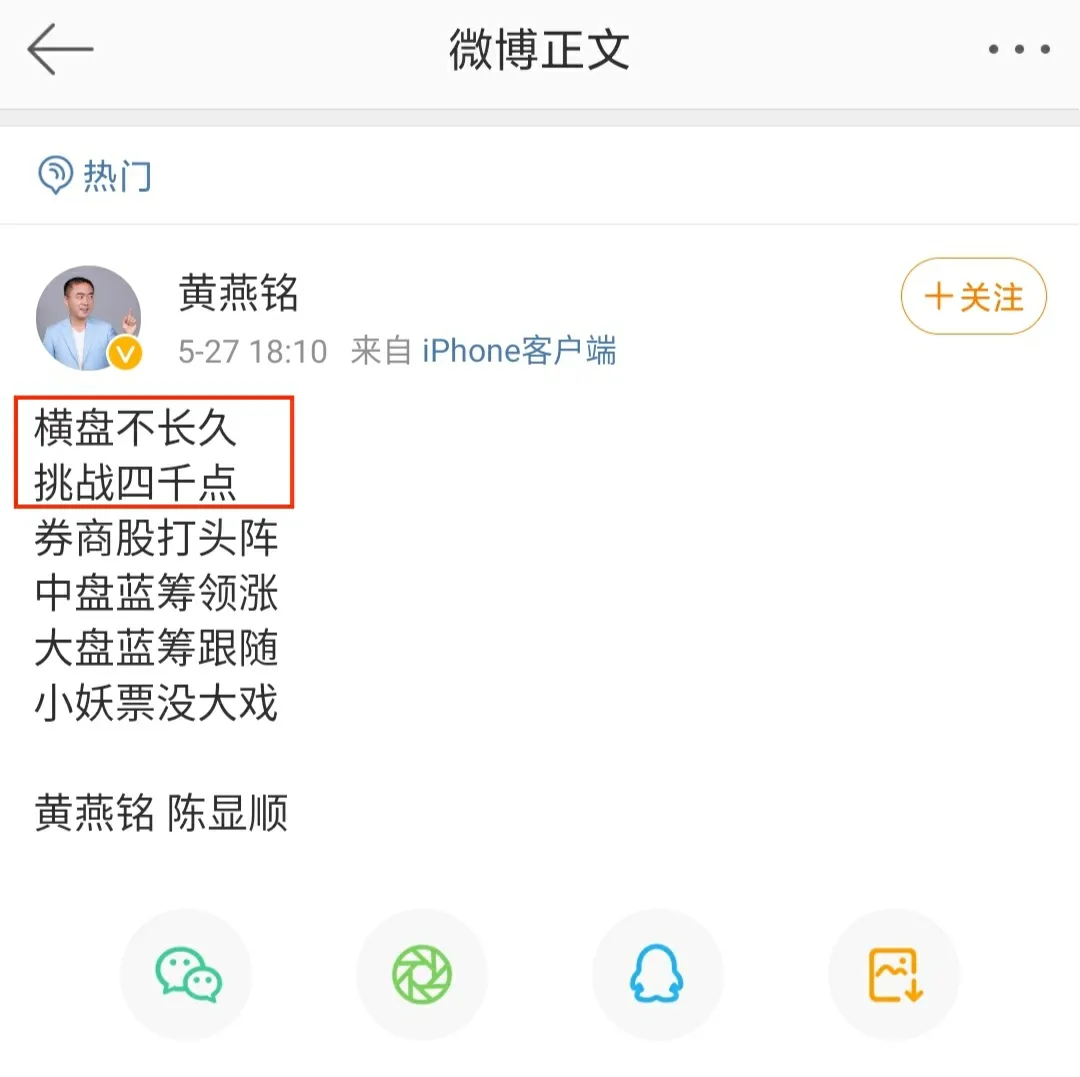Open 黄燕铭's profile avatar
The height and width of the screenshot is (1077, 1080).
[x=89, y=318]
